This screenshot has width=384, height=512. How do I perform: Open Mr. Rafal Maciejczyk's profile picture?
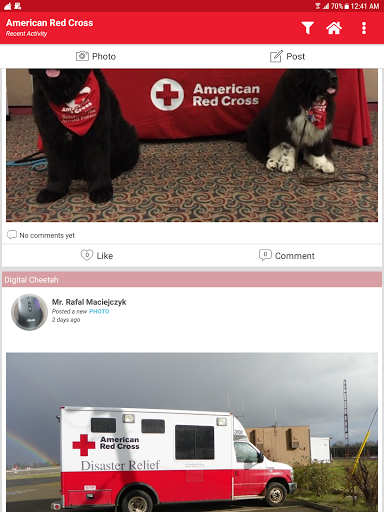[29, 312]
